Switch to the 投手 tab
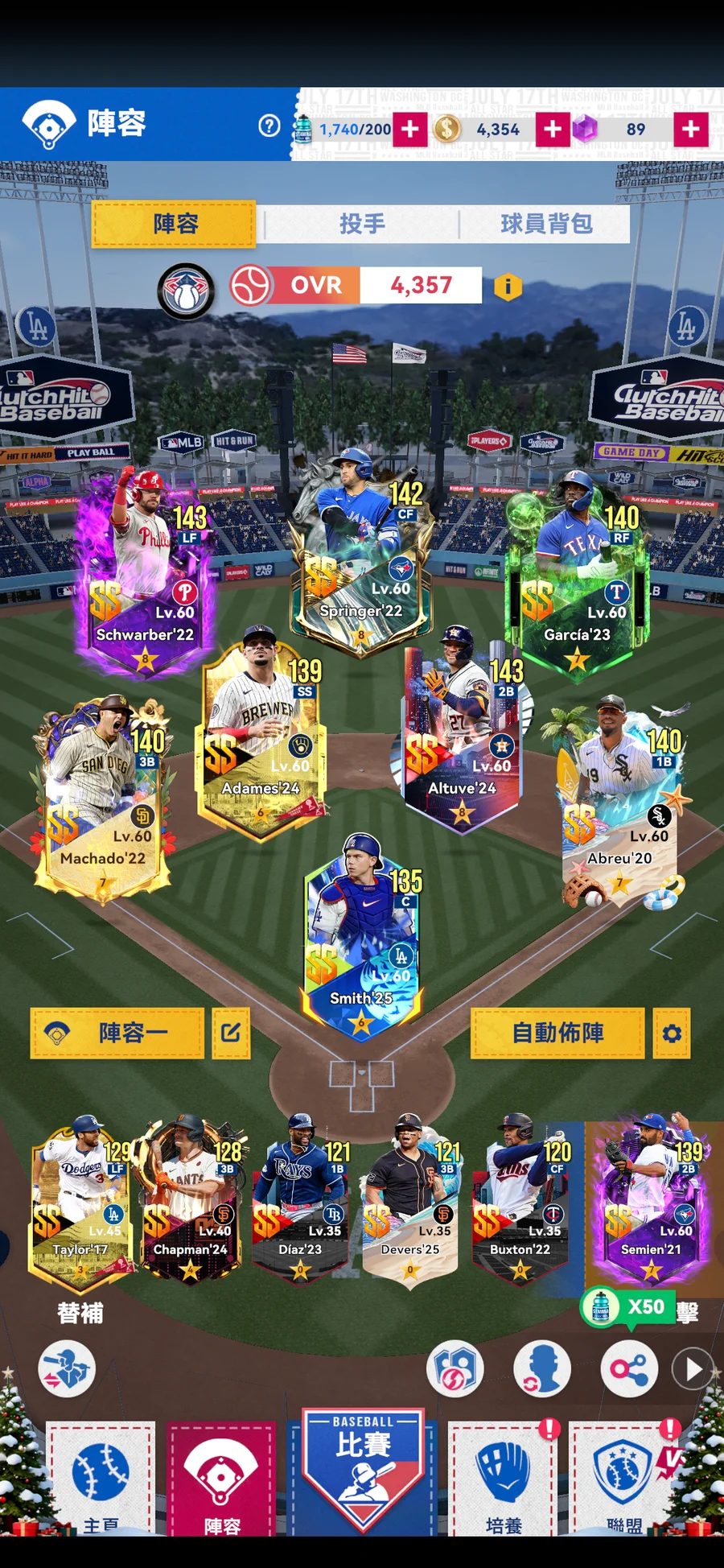 (361, 224)
